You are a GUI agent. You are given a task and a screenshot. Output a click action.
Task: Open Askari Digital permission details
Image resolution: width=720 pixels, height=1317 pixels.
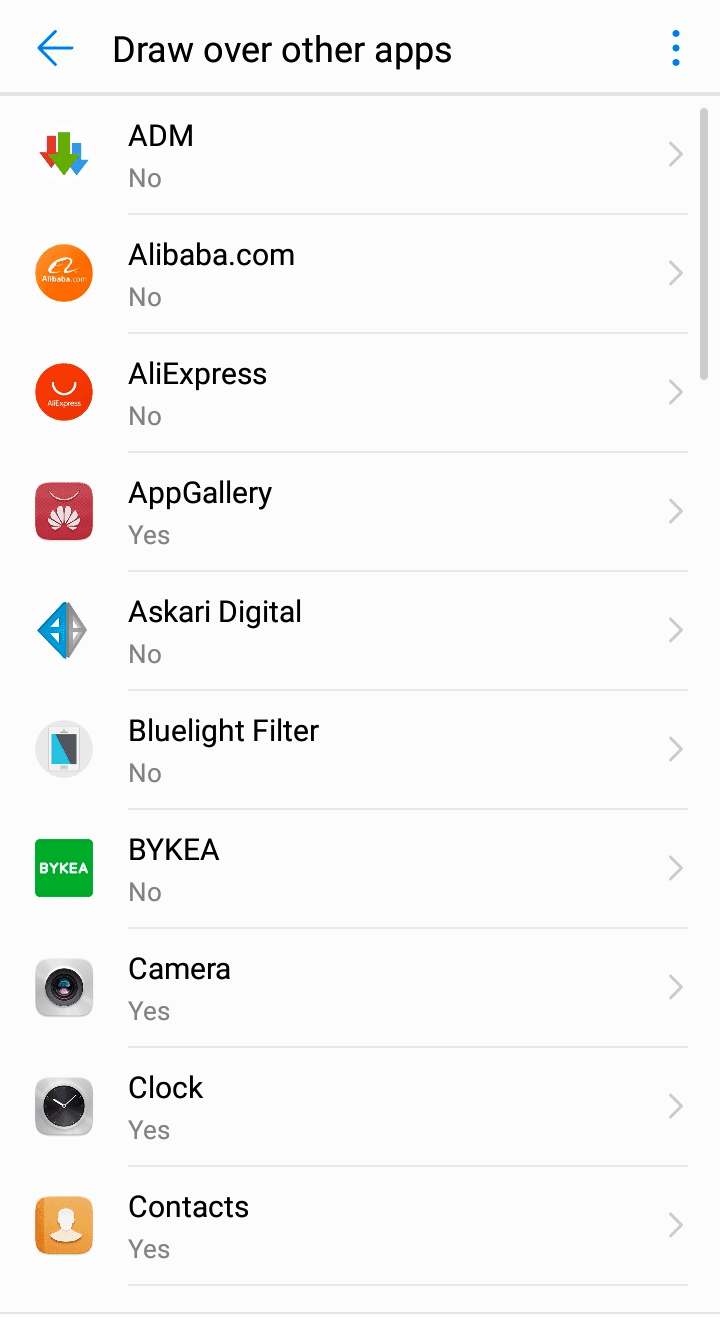coord(360,631)
